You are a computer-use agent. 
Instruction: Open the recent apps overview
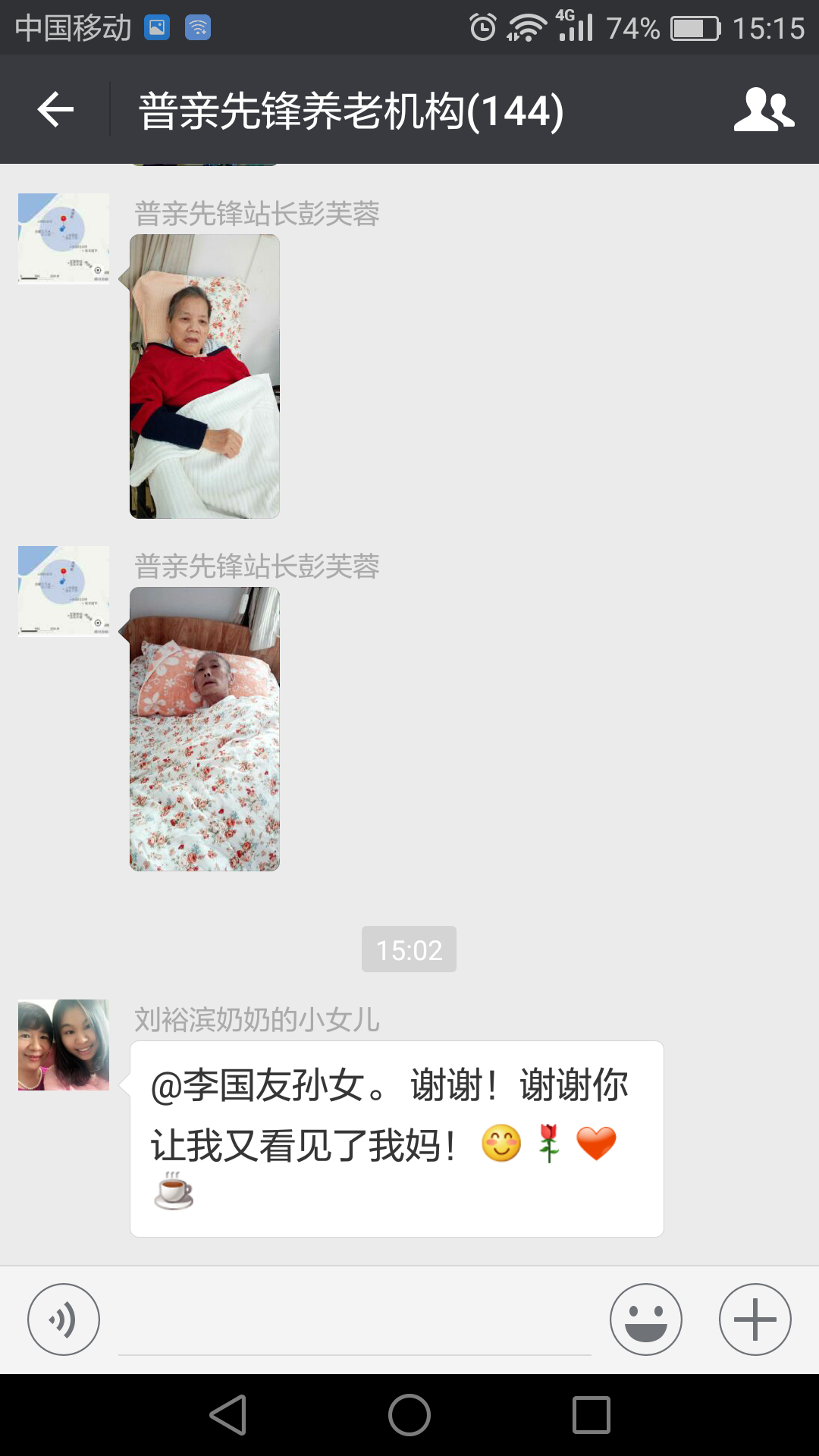[591, 1415]
